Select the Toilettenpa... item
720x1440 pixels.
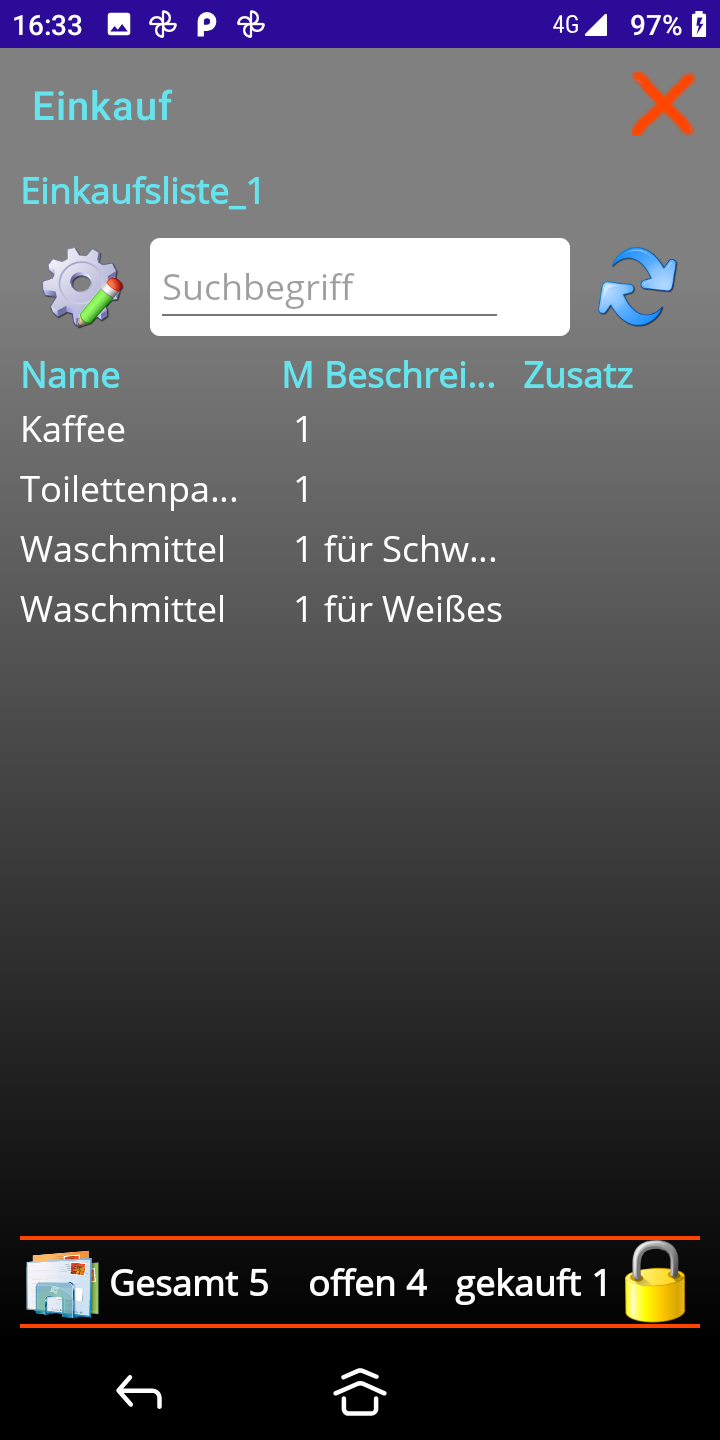click(129, 490)
